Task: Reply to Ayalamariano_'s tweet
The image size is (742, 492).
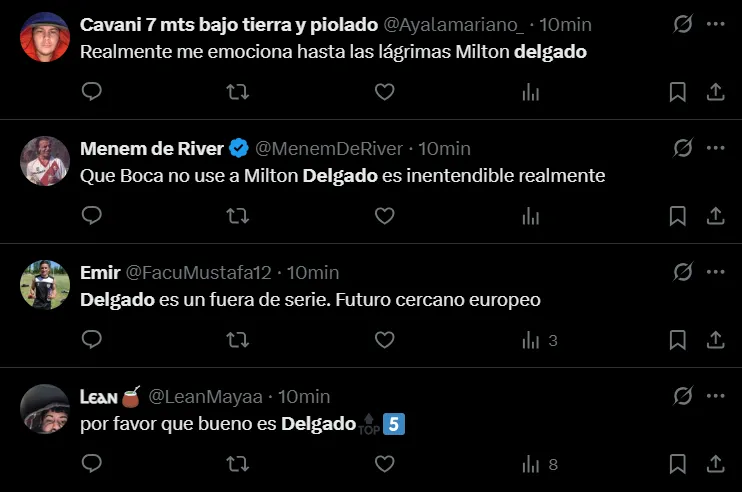Action: 92,92
